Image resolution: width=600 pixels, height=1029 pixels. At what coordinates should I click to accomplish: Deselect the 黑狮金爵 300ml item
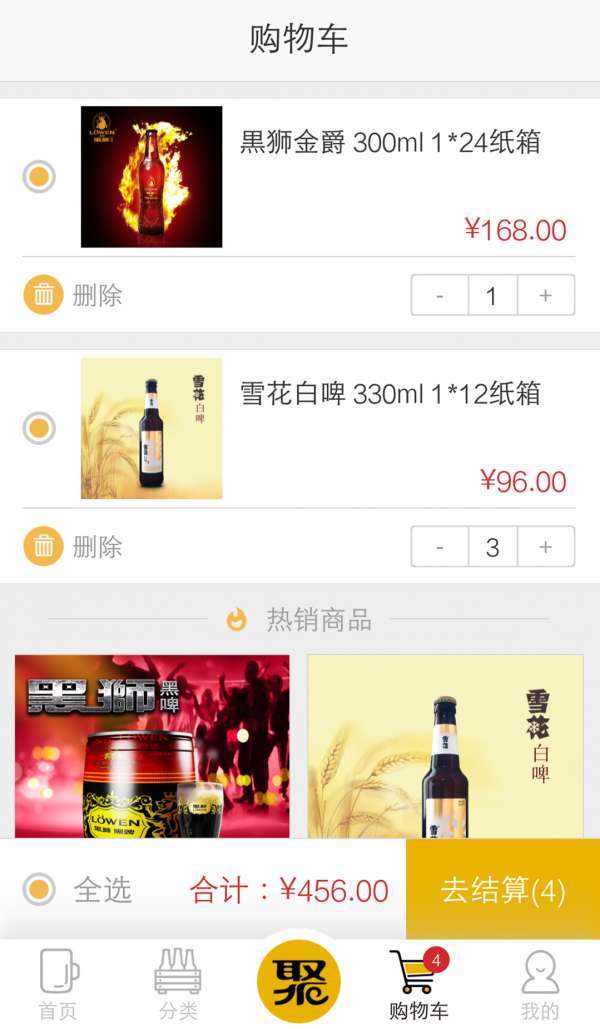pyautogui.click(x=39, y=177)
